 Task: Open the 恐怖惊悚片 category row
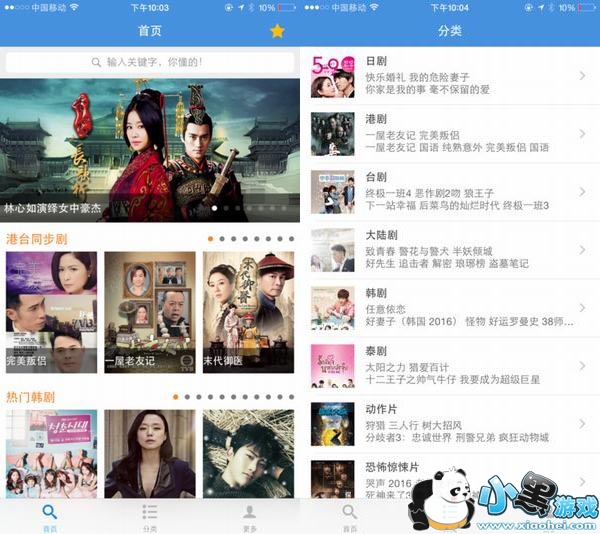[x=450, y=478]
